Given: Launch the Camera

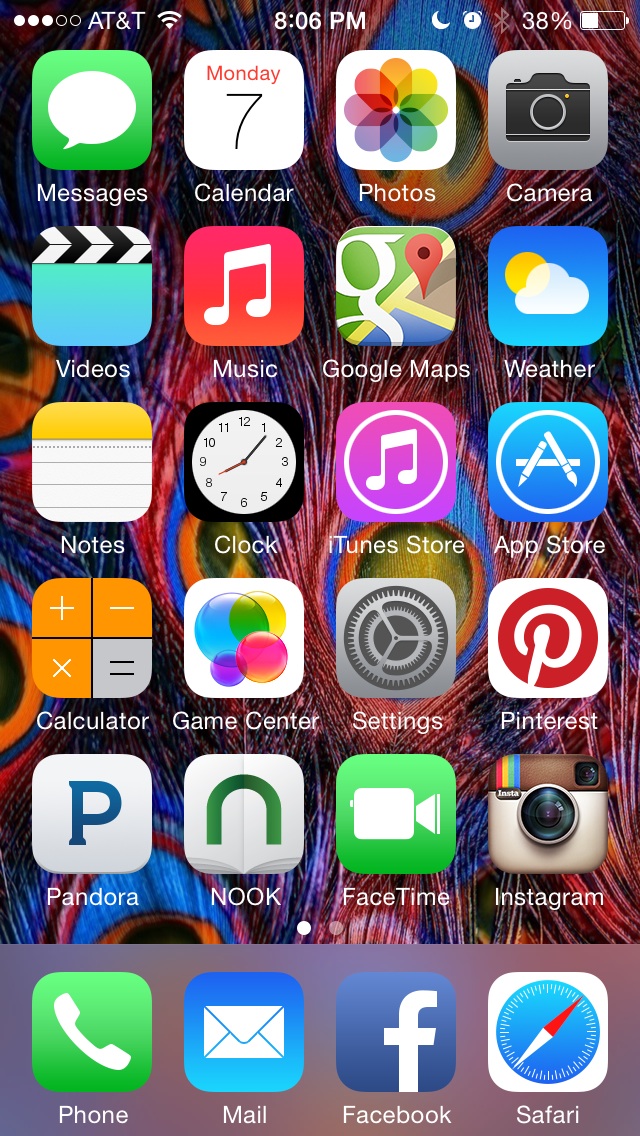Looking at the screenshot, I should 548,110.
